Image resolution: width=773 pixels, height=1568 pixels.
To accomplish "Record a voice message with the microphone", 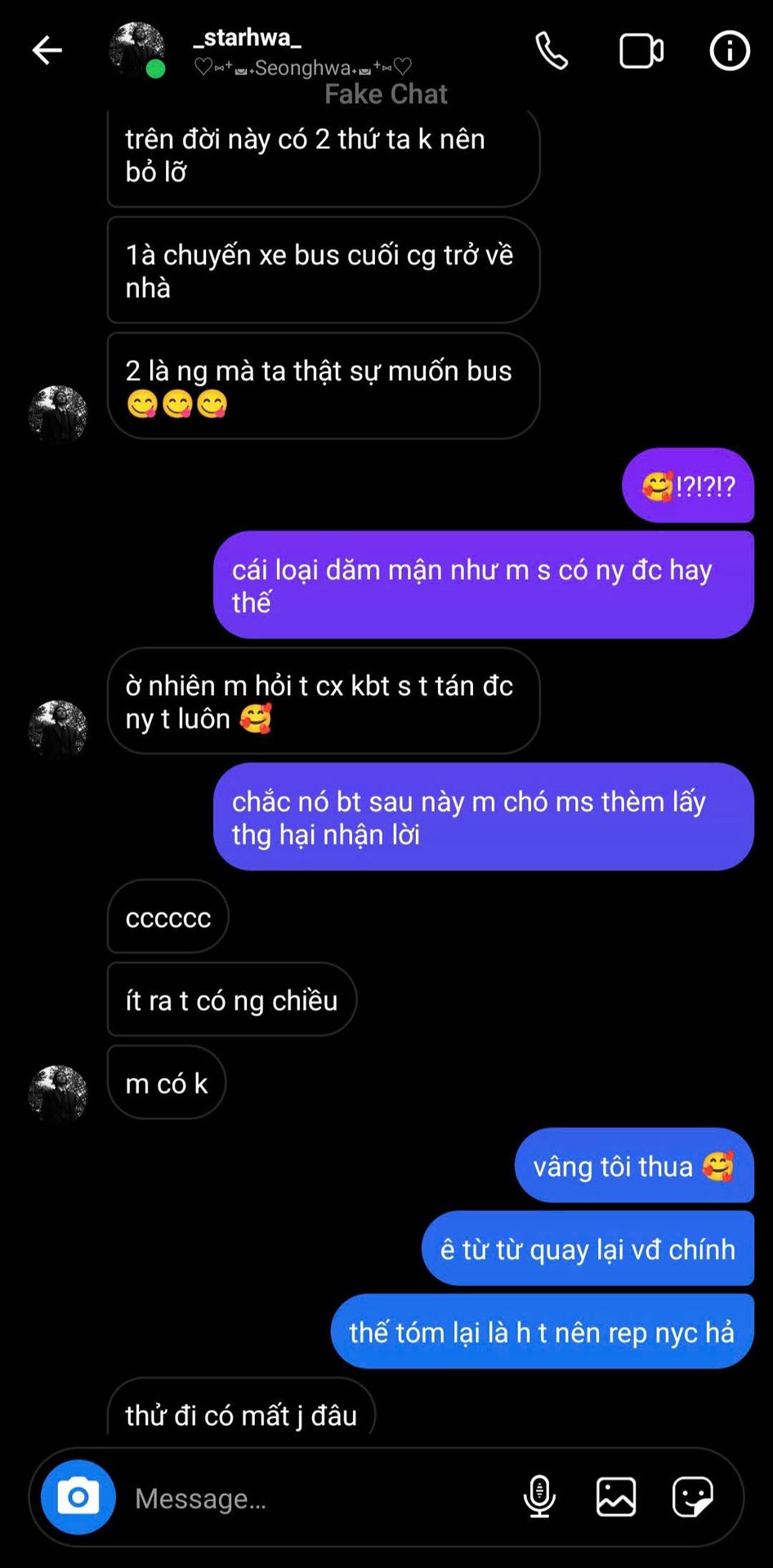I will [x=539, y=1497].
